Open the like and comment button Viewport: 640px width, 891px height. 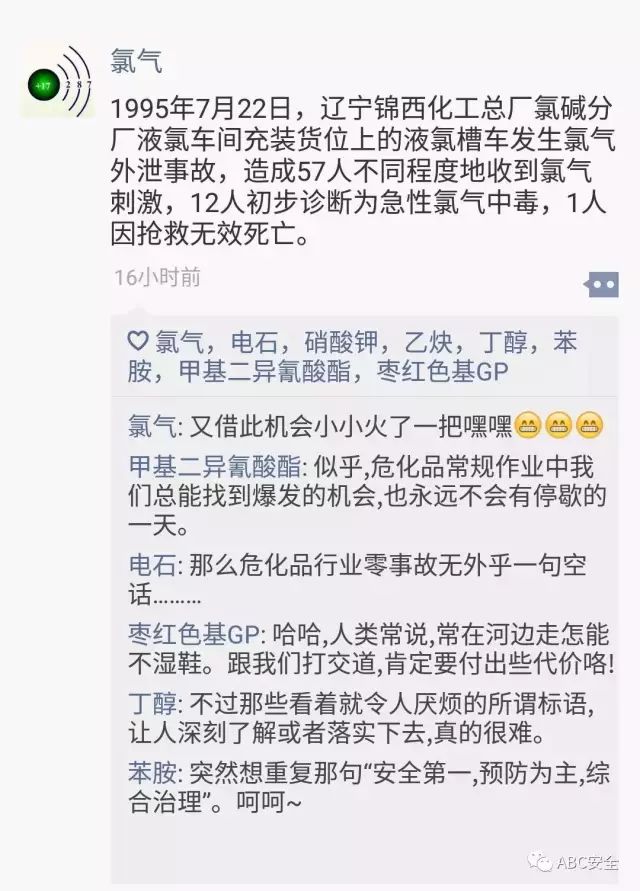click(602, 286)
